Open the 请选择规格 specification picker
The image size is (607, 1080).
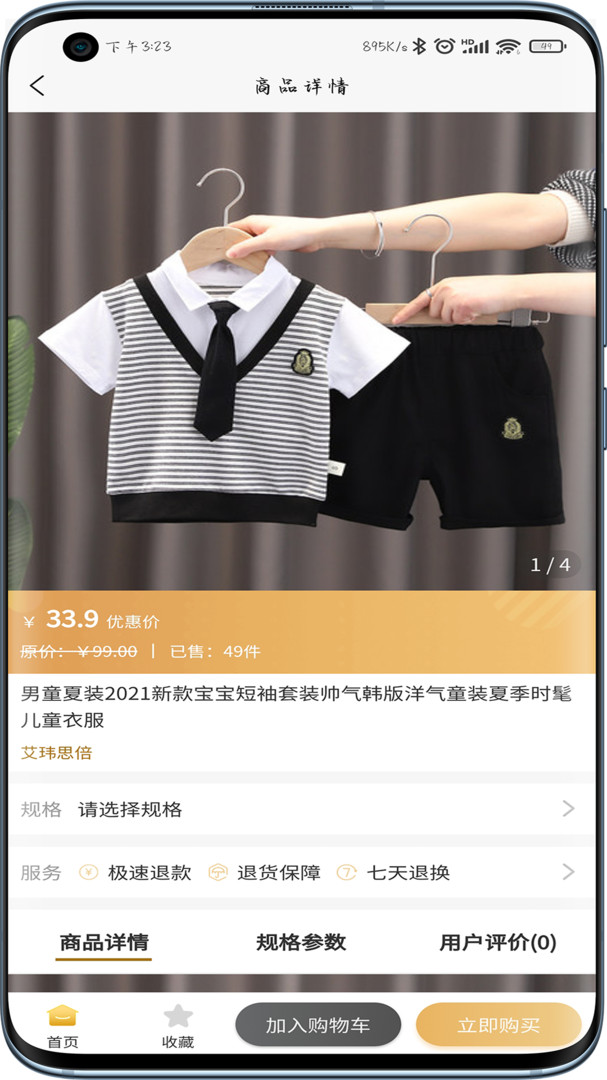point(300,809)
